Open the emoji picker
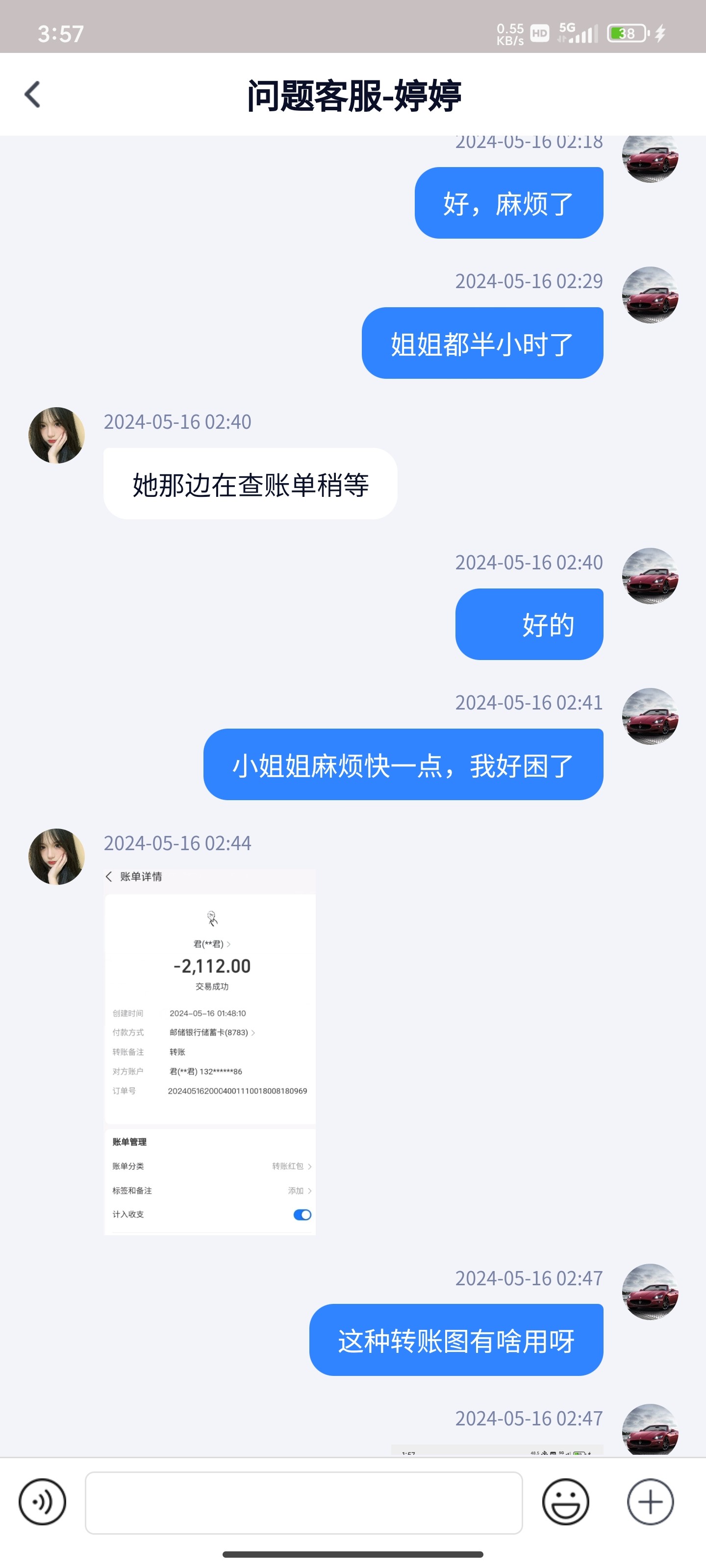The image size is (706, 1568). click(x=565, y=1502)
